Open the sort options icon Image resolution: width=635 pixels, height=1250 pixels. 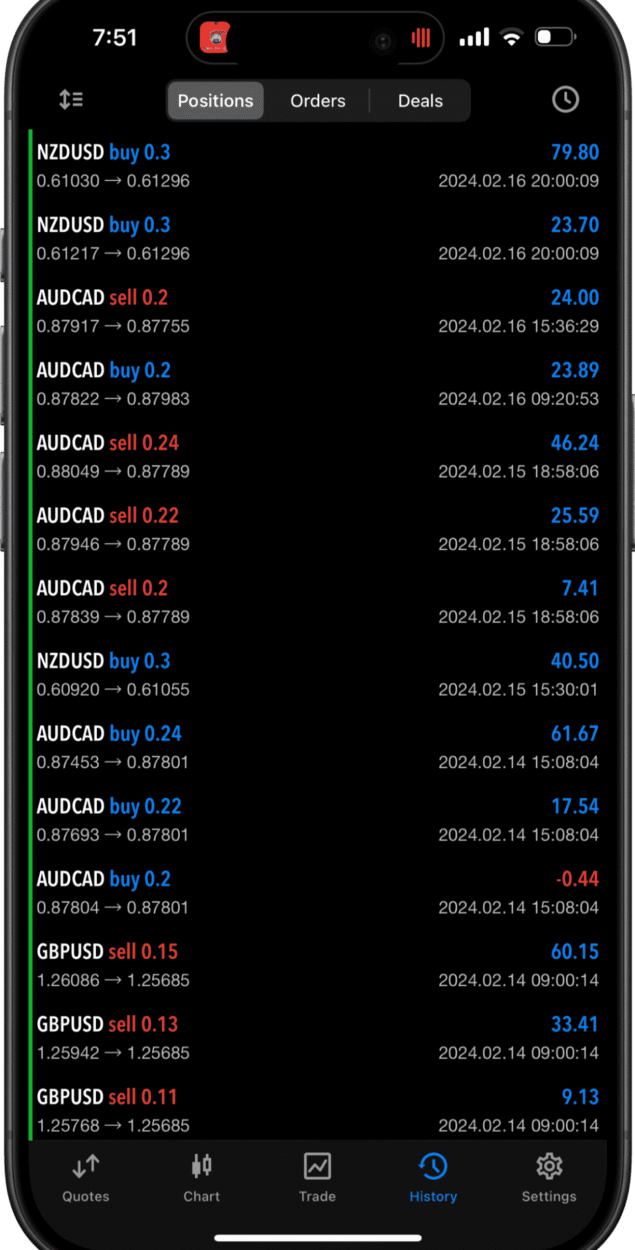(71, 100)
